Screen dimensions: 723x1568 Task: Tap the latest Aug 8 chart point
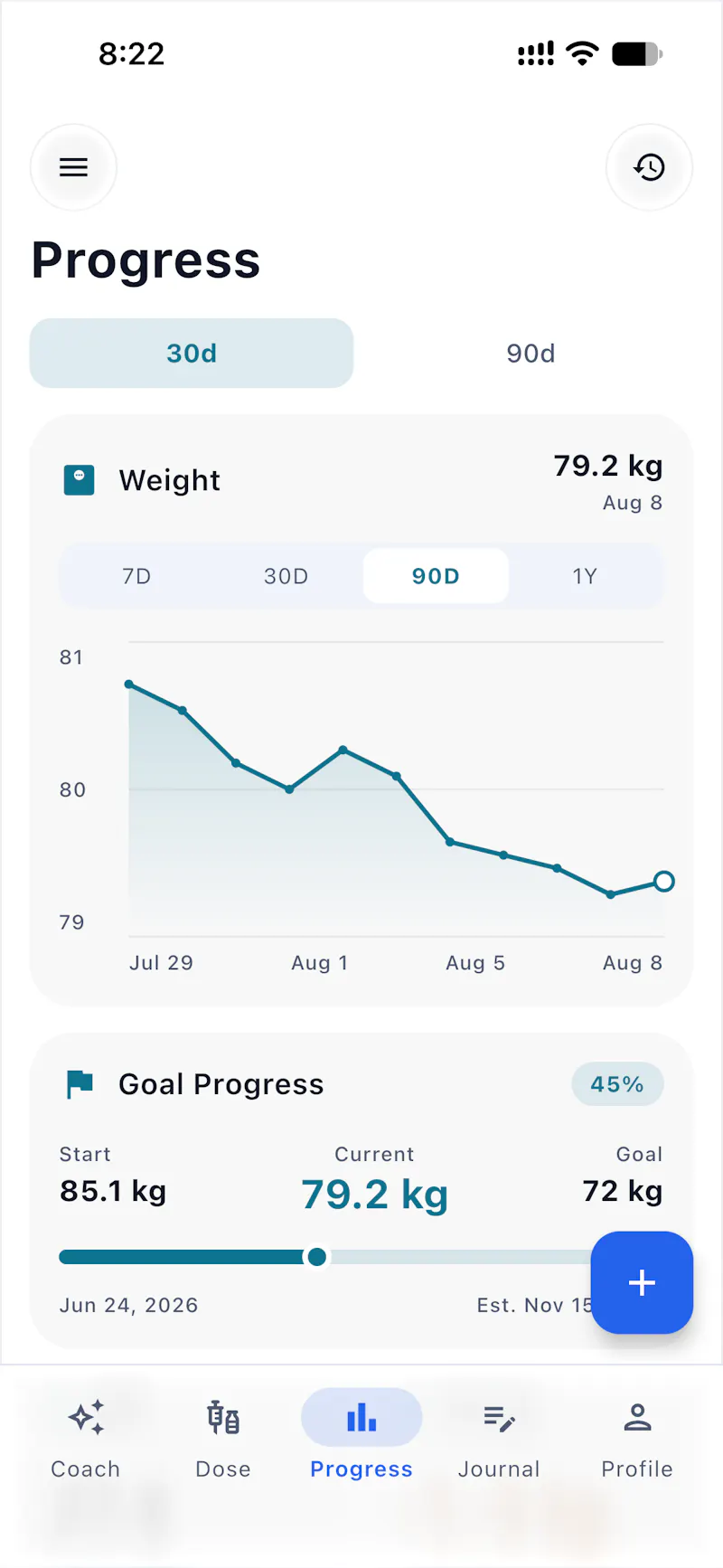(x=663, y=881)
